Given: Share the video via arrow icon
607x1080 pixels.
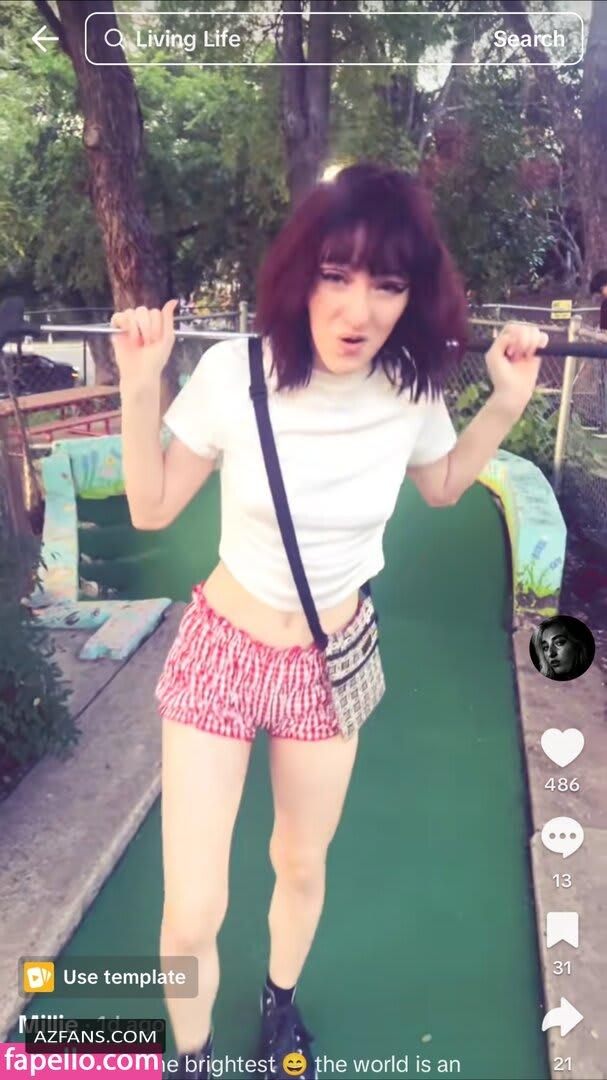Looking at the screenshot, I should click(562, 1017).
